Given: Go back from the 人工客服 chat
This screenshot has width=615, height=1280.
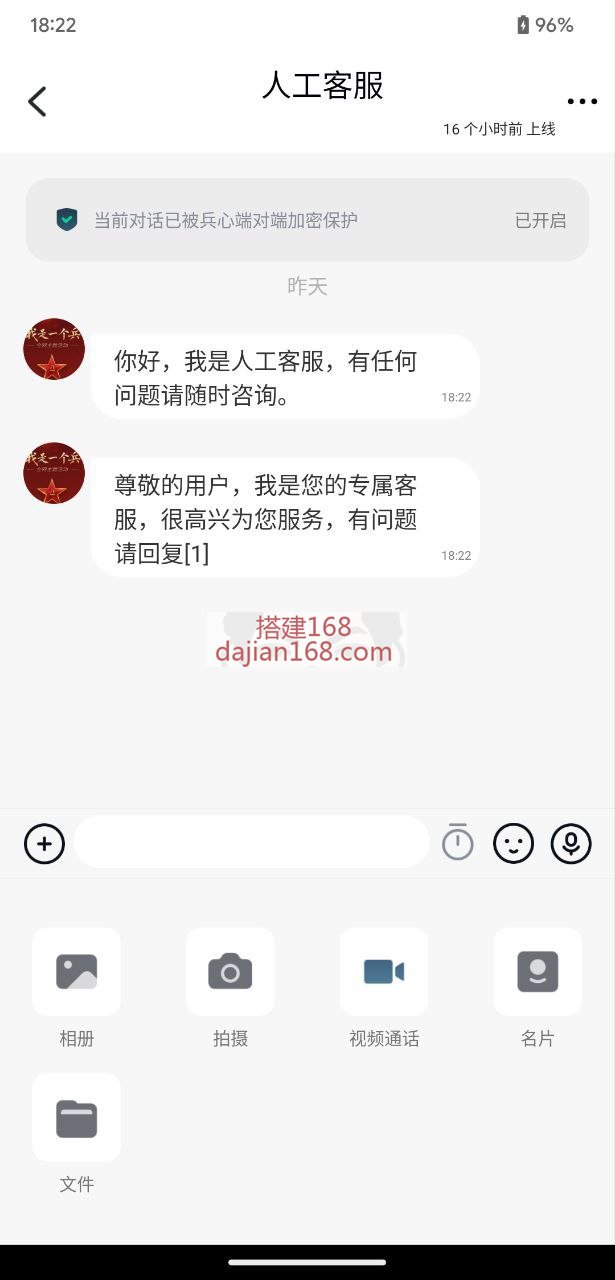Looking at the screenshot, I should pos(37,101).
